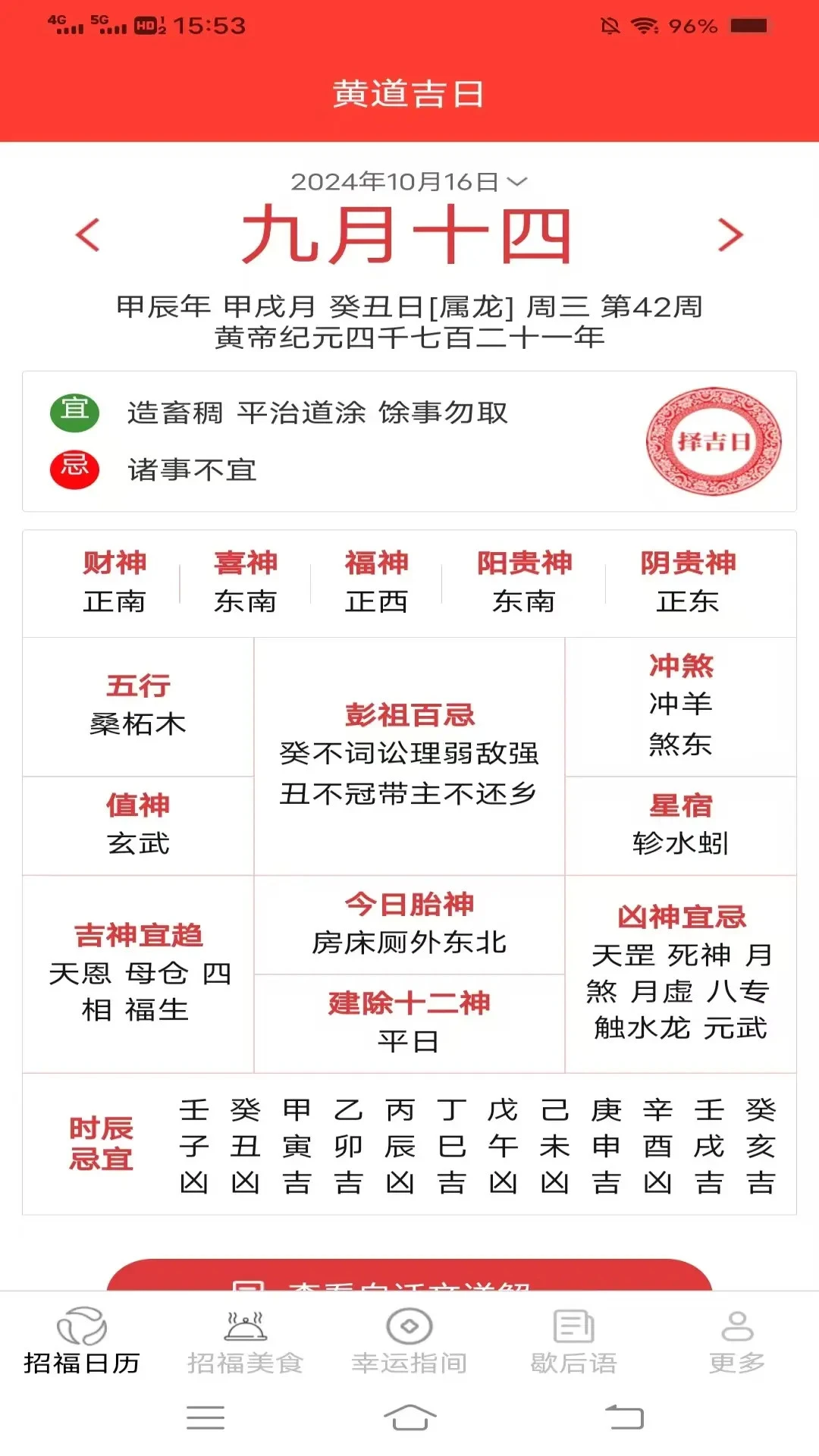Image resolution: width=819 pixels, height=1456 pixels.
Task: Tap the green 宜 suitable badge
Action: (74, 410)
